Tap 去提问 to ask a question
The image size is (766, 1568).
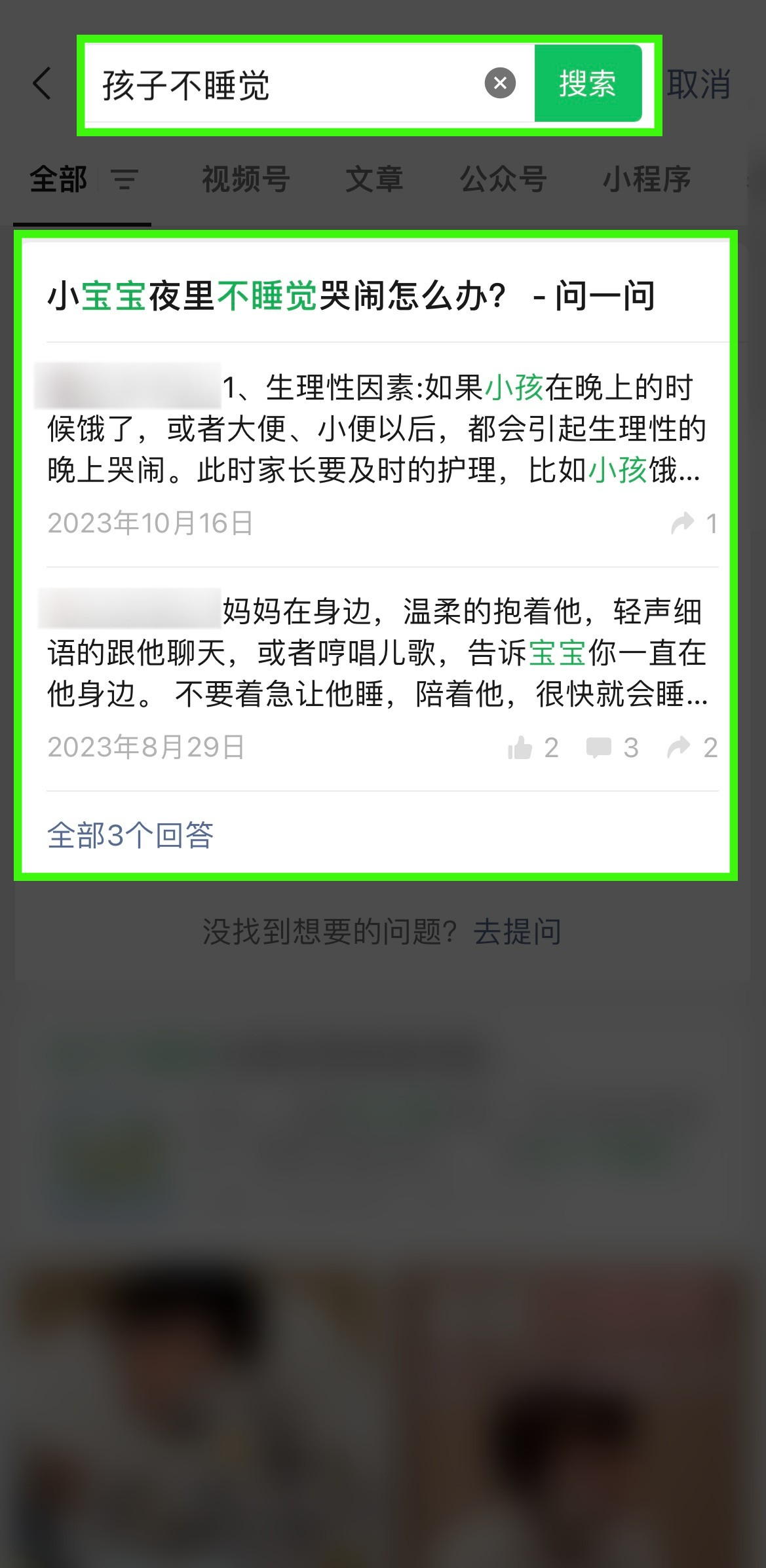coord(518,931)
